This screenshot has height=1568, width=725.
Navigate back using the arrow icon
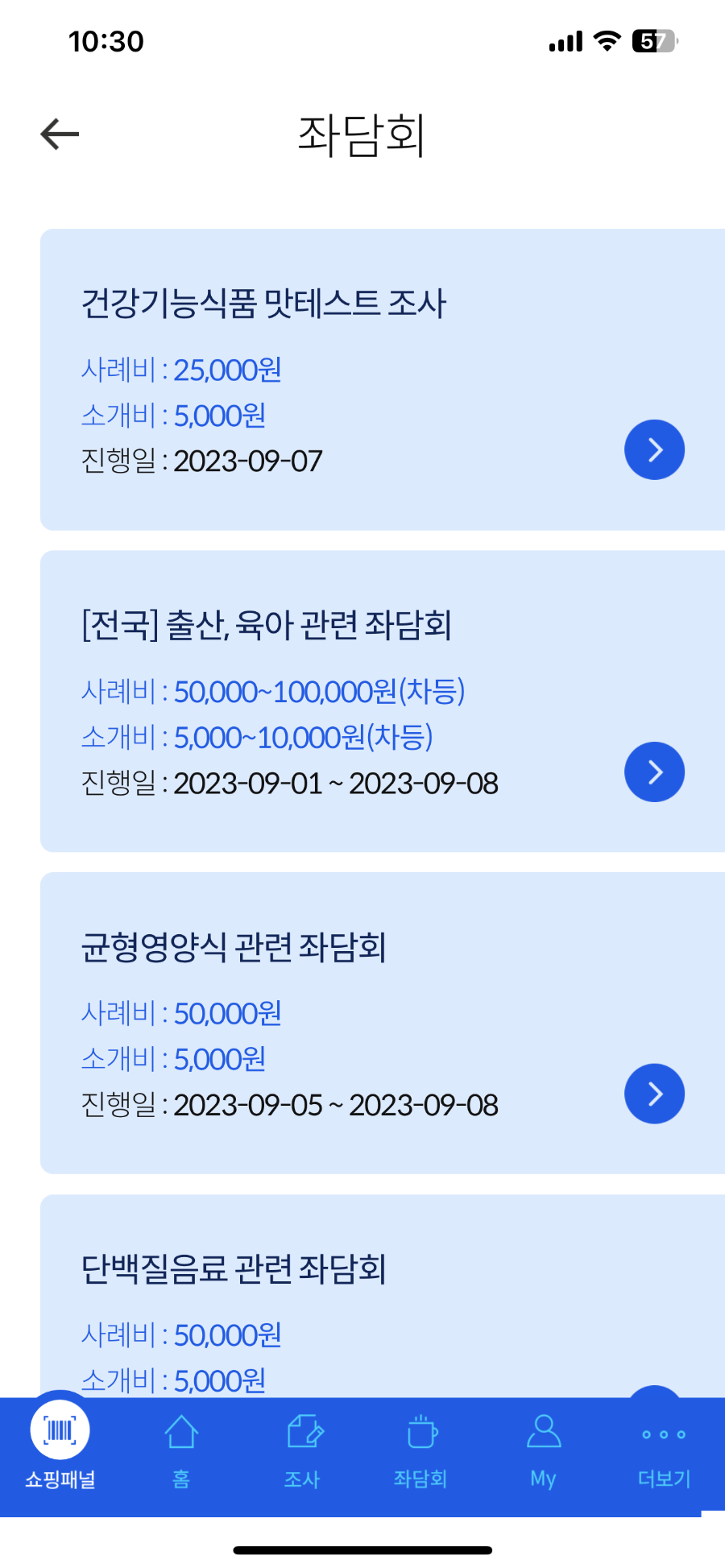58,134
